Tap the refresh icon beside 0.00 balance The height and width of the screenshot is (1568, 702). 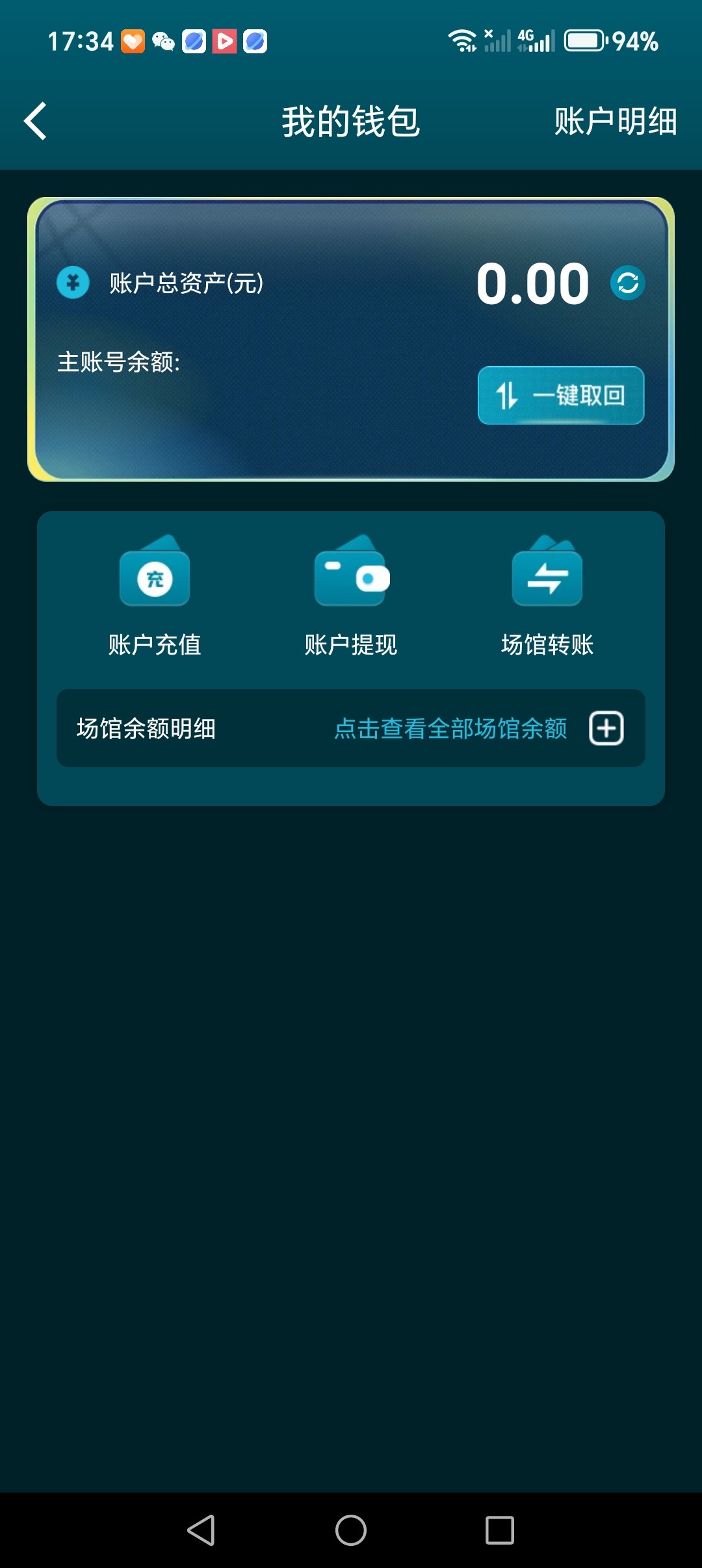click(x=626, y=283)
